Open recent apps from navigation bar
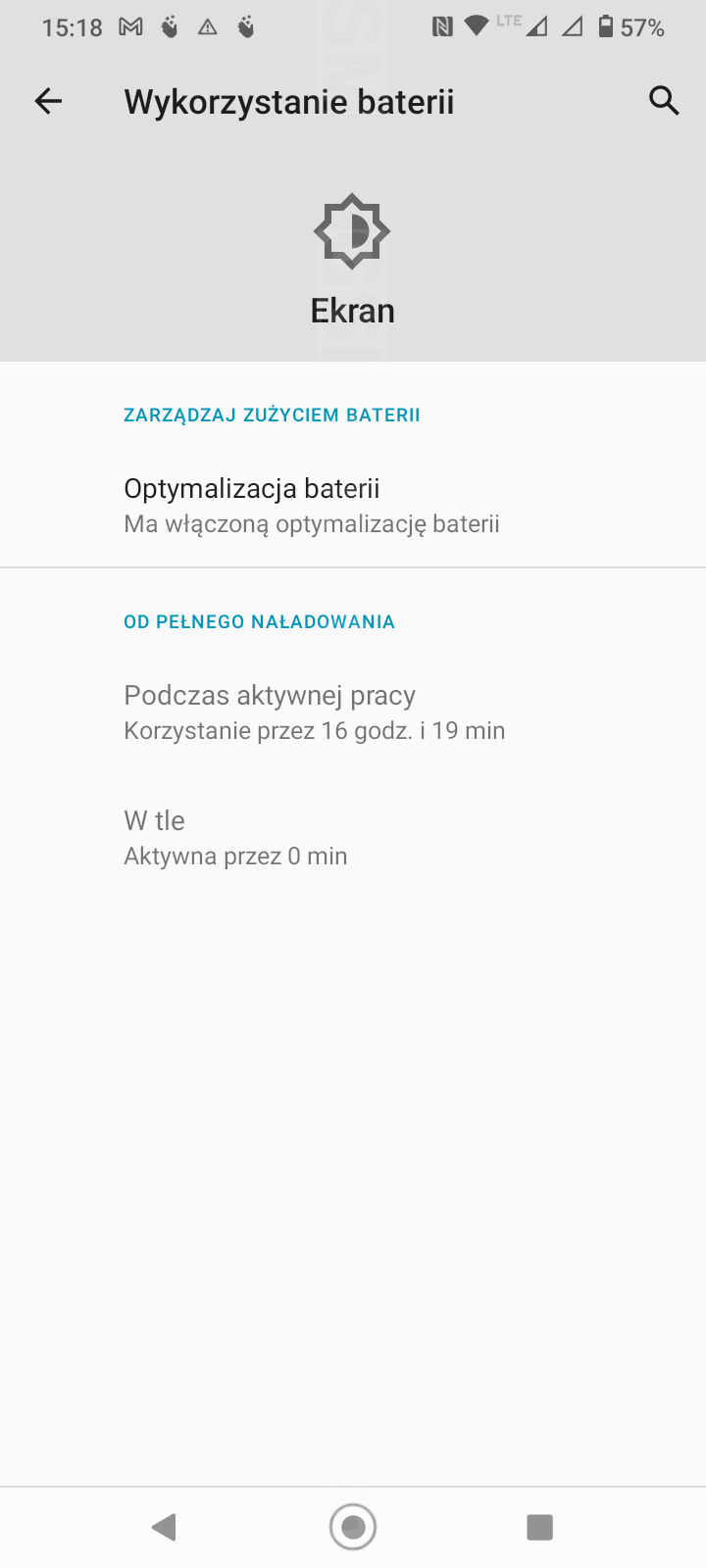706x1568 pixels. coord(539,1527)
